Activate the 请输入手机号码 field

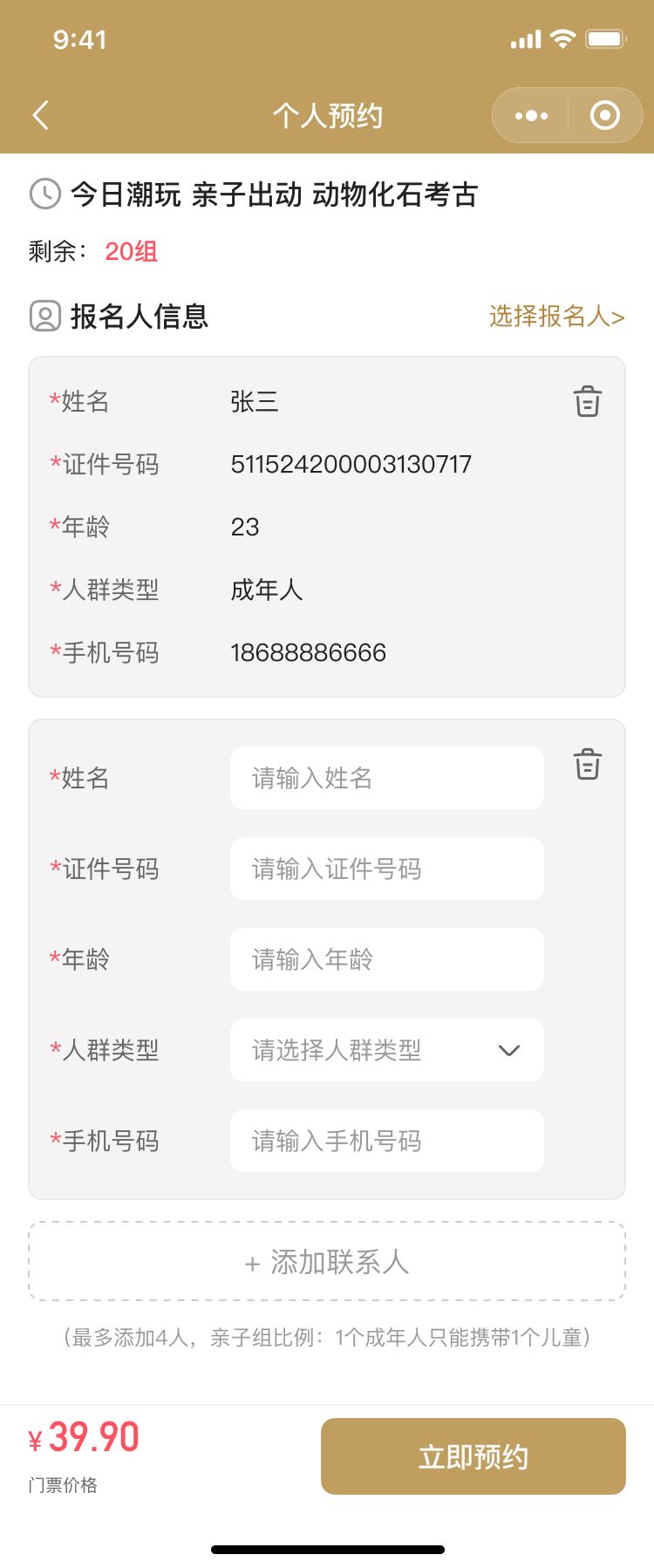coord(386,1141)
